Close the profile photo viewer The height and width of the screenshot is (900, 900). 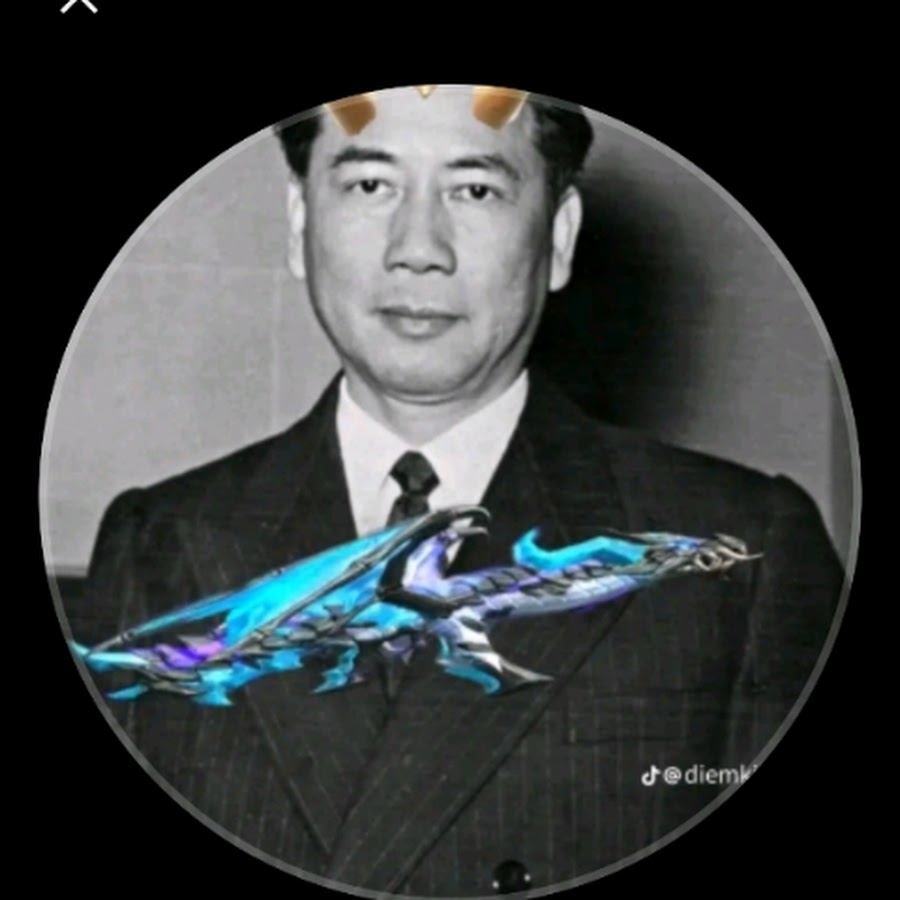point(79,3)
